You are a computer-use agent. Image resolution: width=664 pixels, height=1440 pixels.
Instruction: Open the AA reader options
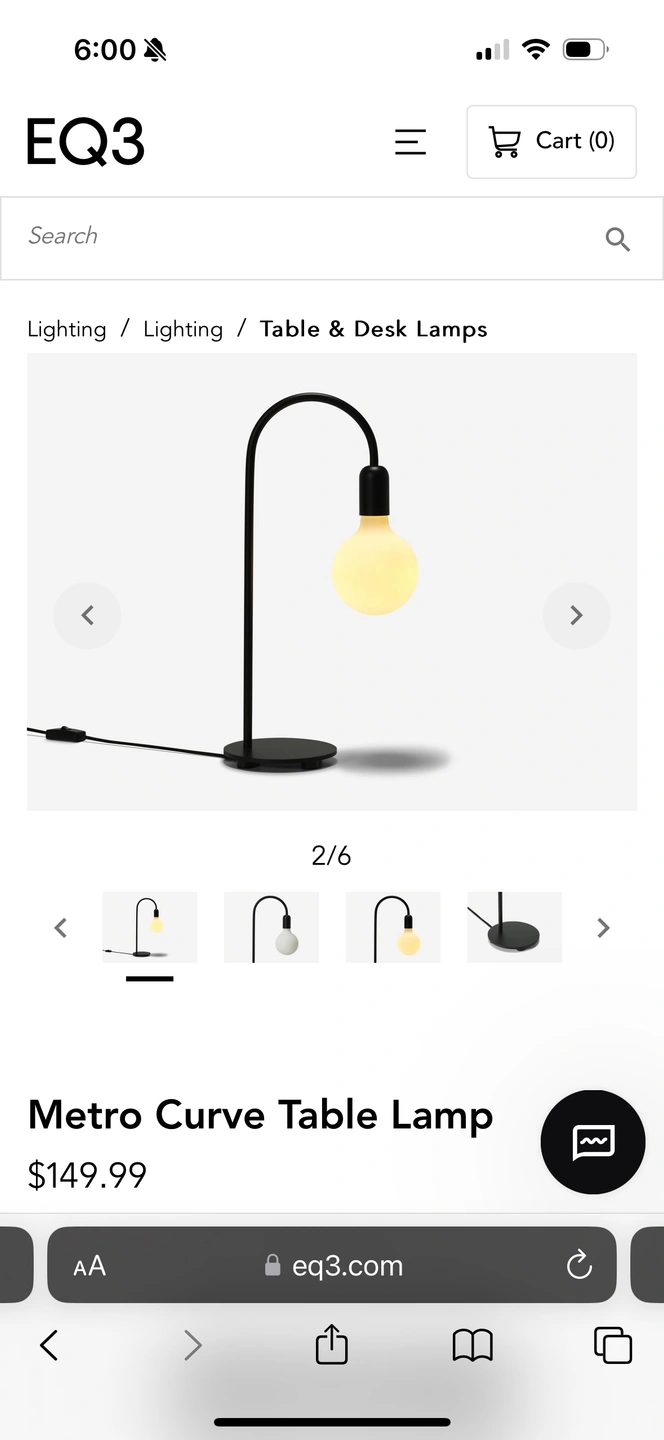click(x=89, y=1266)
